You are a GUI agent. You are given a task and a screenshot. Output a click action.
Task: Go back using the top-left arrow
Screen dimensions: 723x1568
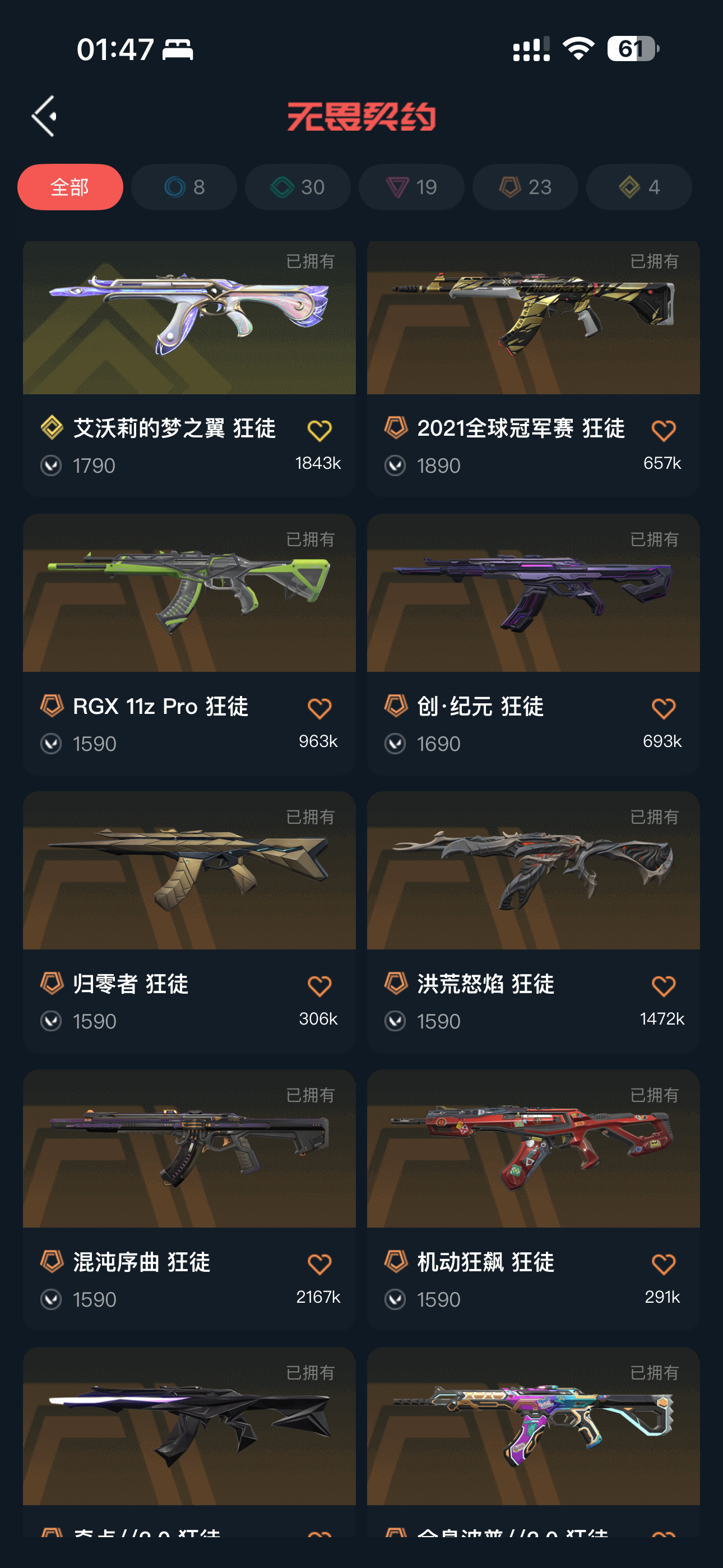point(44,116)
